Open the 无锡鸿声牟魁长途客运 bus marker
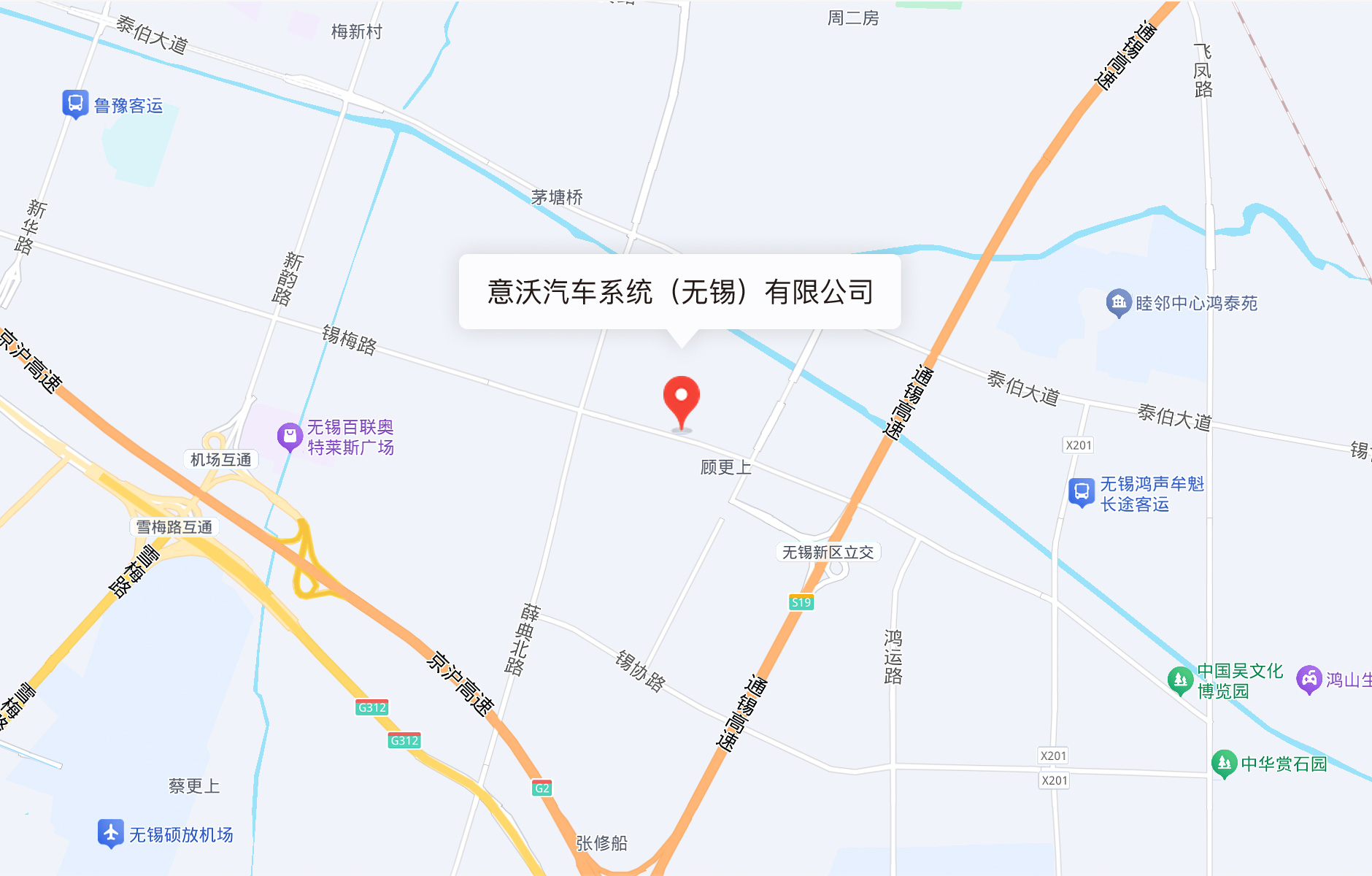The image size is (1372, 876). click(x=1082, y=492)
